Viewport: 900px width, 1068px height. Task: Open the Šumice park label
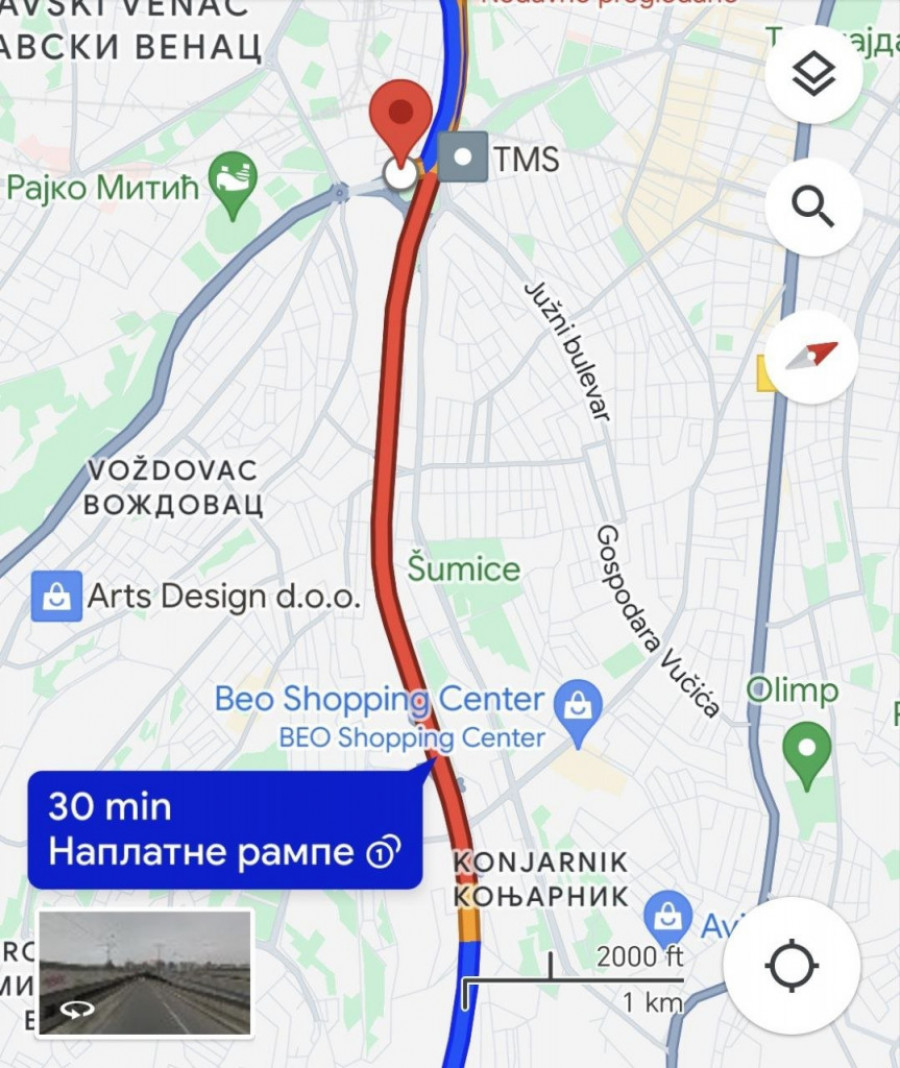pyautogui.click(x=464, y=569)
